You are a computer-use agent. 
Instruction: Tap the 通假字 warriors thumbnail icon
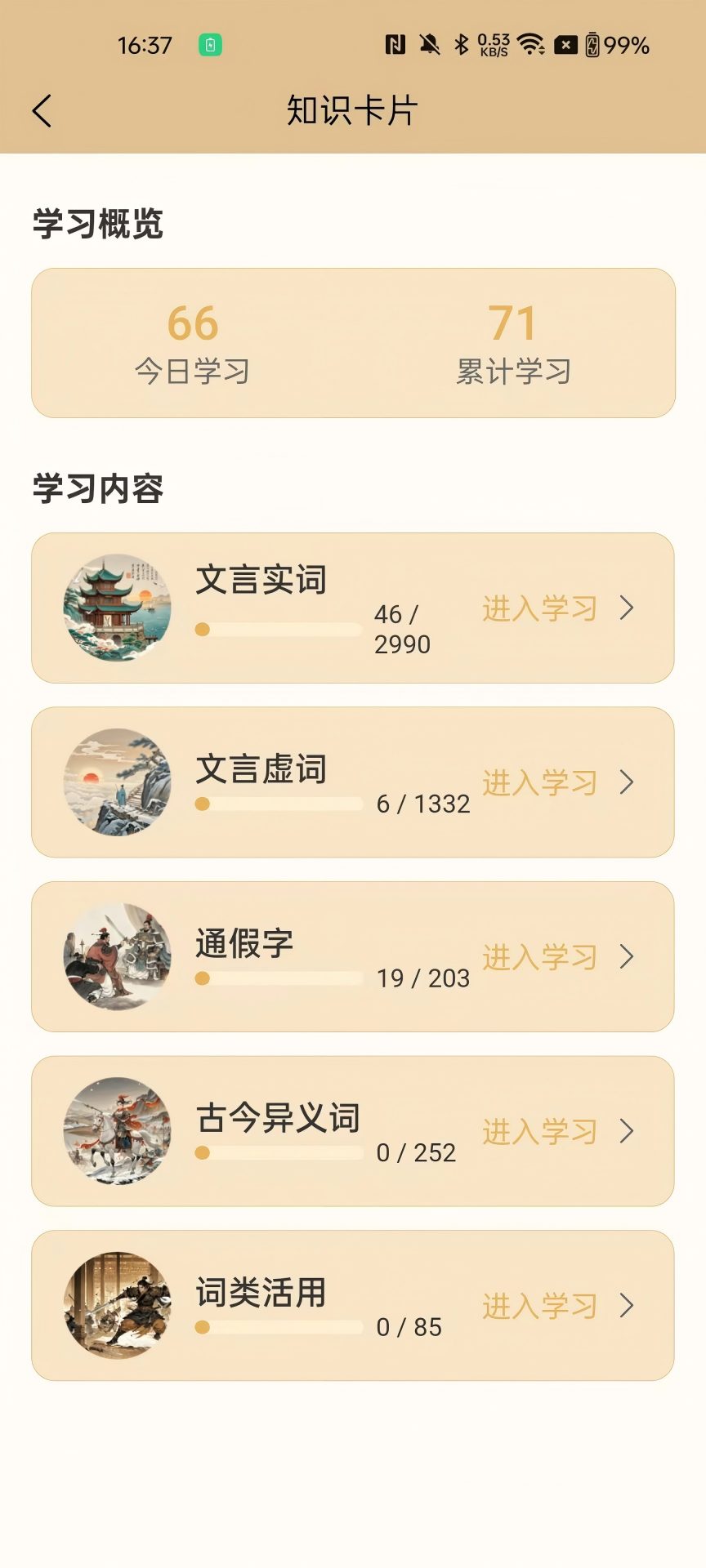tap(118, 956)
